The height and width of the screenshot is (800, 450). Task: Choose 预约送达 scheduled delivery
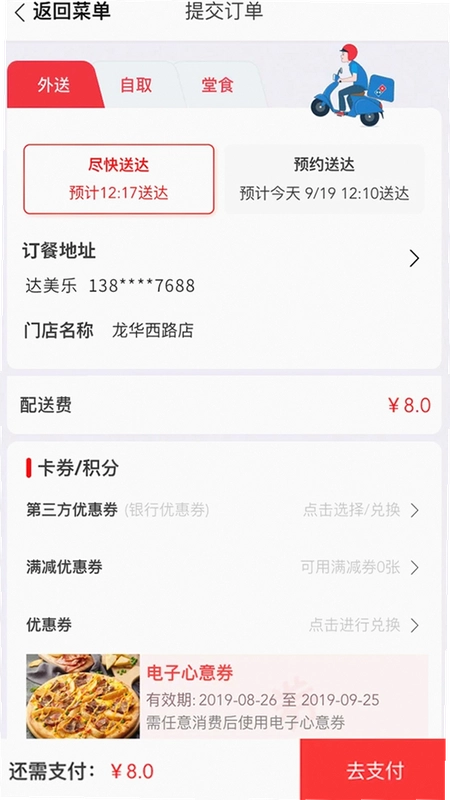(324, 179)
